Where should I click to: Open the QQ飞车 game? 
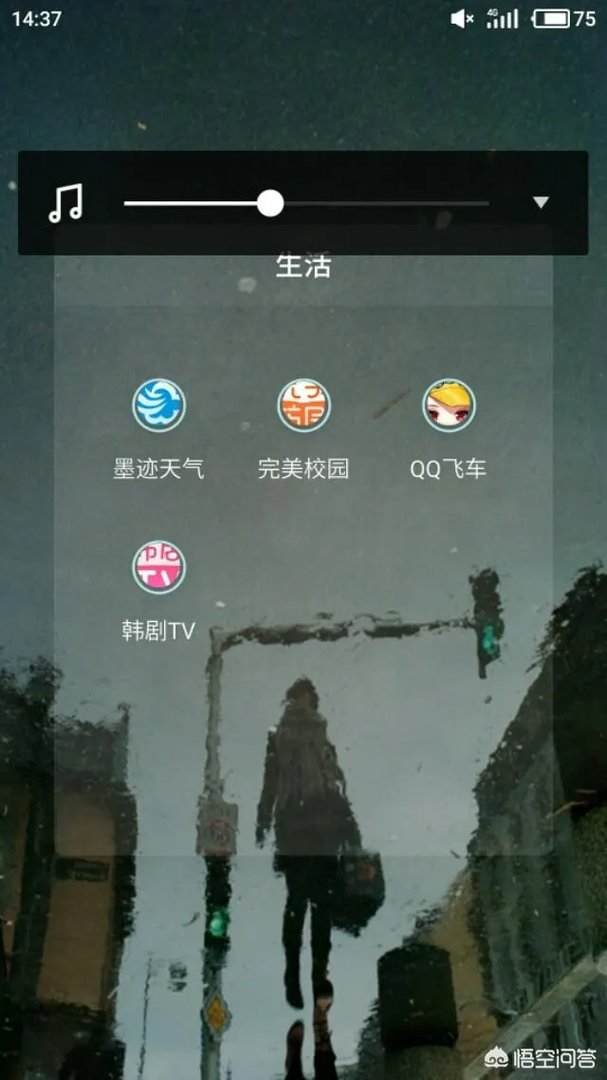448,406
